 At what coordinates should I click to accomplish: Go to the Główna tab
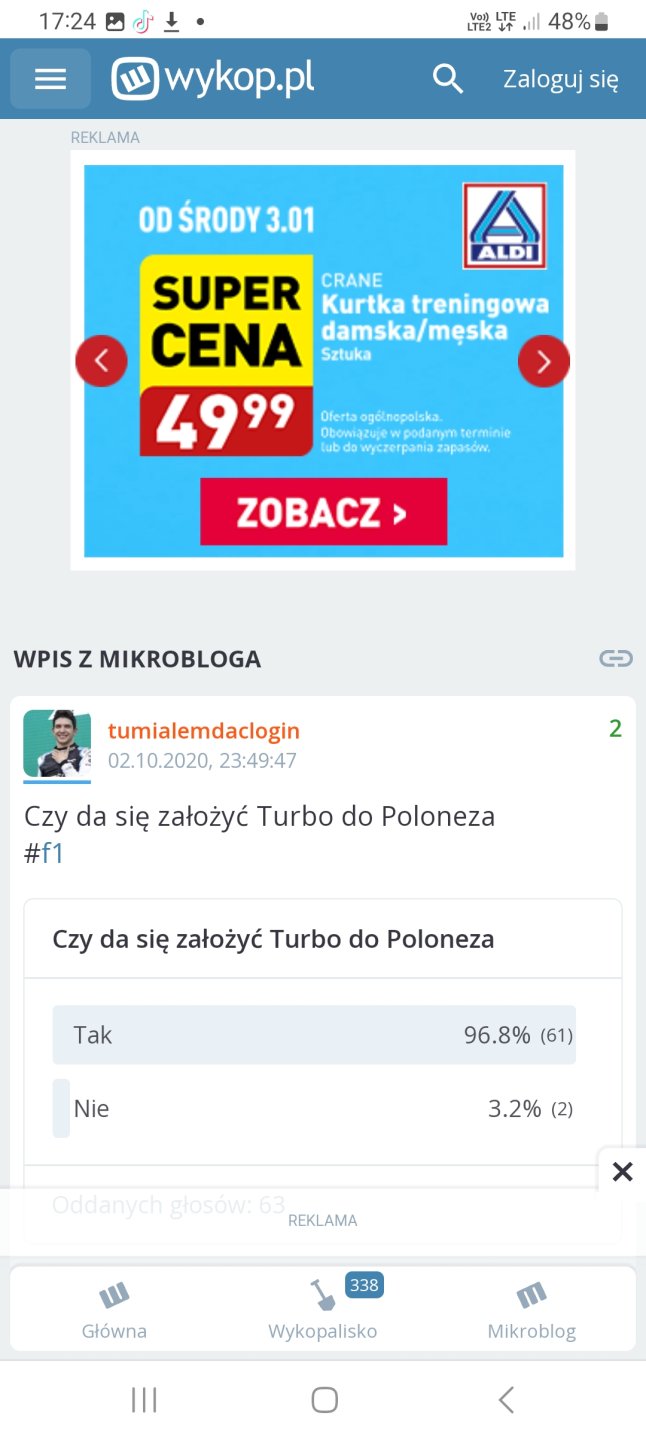pyautogui.click(x=114, y=1310)
